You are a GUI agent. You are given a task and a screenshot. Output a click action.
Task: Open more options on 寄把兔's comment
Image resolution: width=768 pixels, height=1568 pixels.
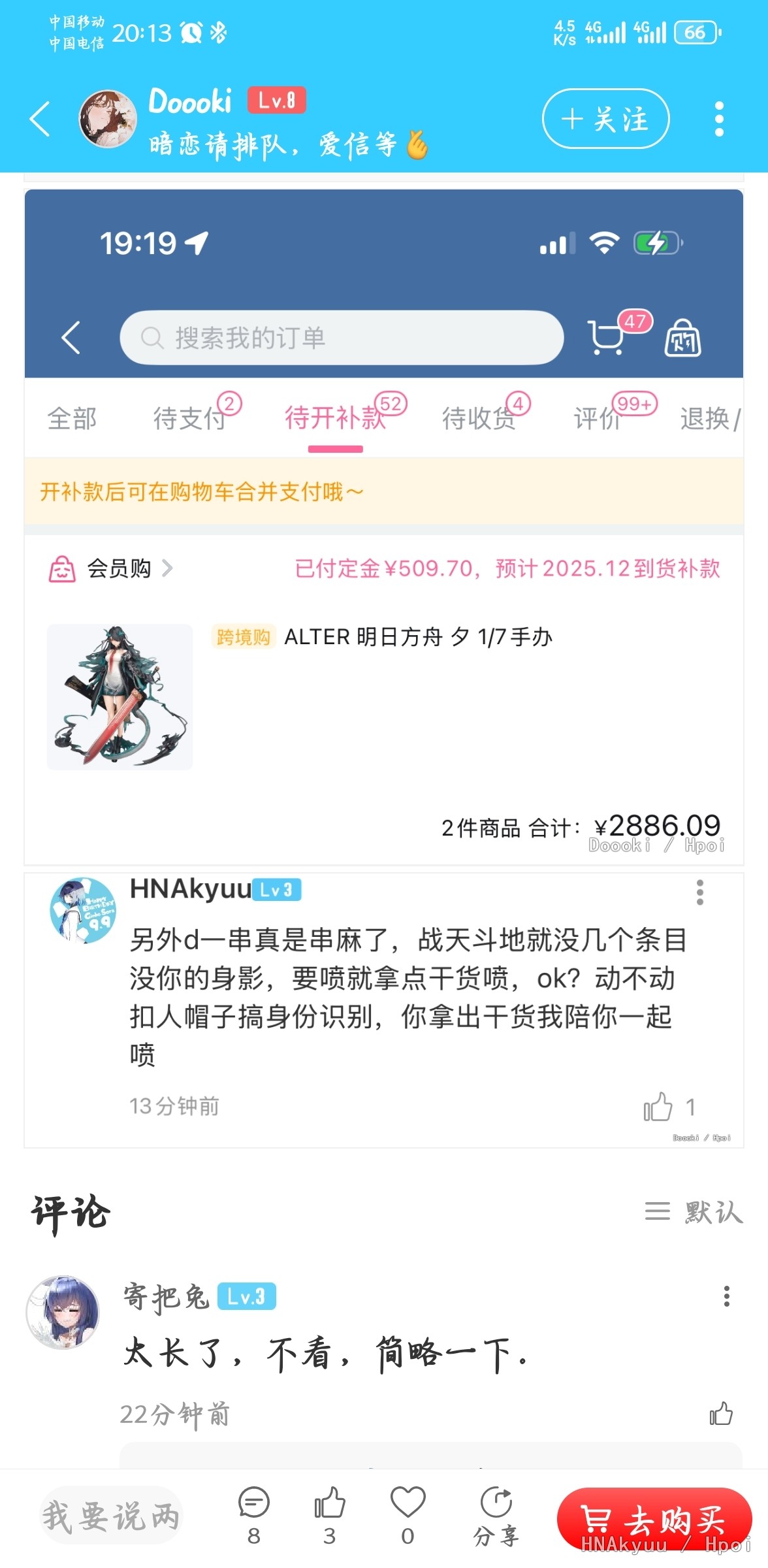pos(726,1296)
